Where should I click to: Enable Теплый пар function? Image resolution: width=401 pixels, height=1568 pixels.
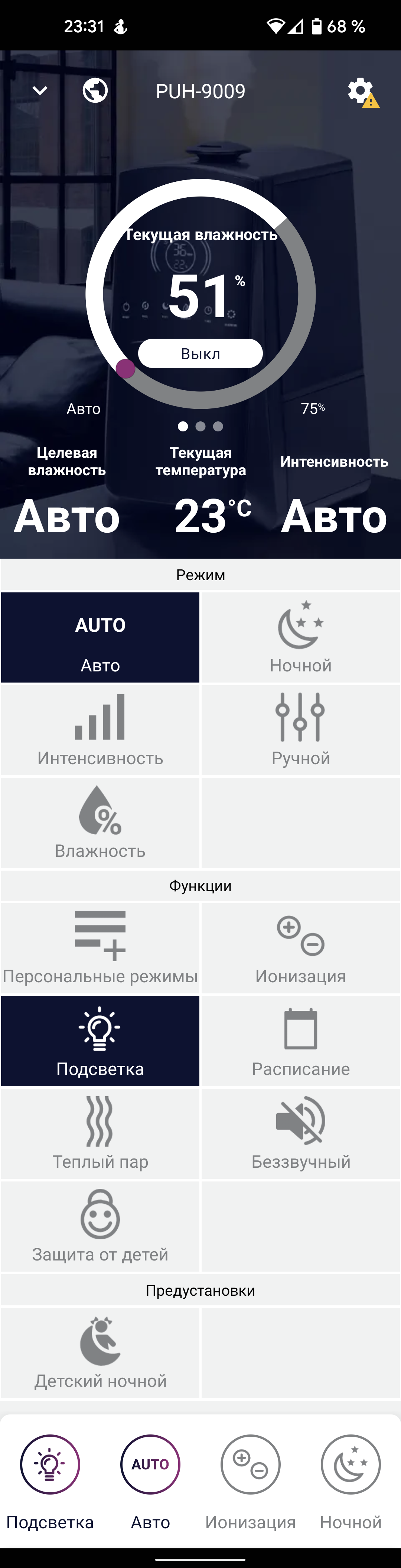click(x=100, y=1133)
